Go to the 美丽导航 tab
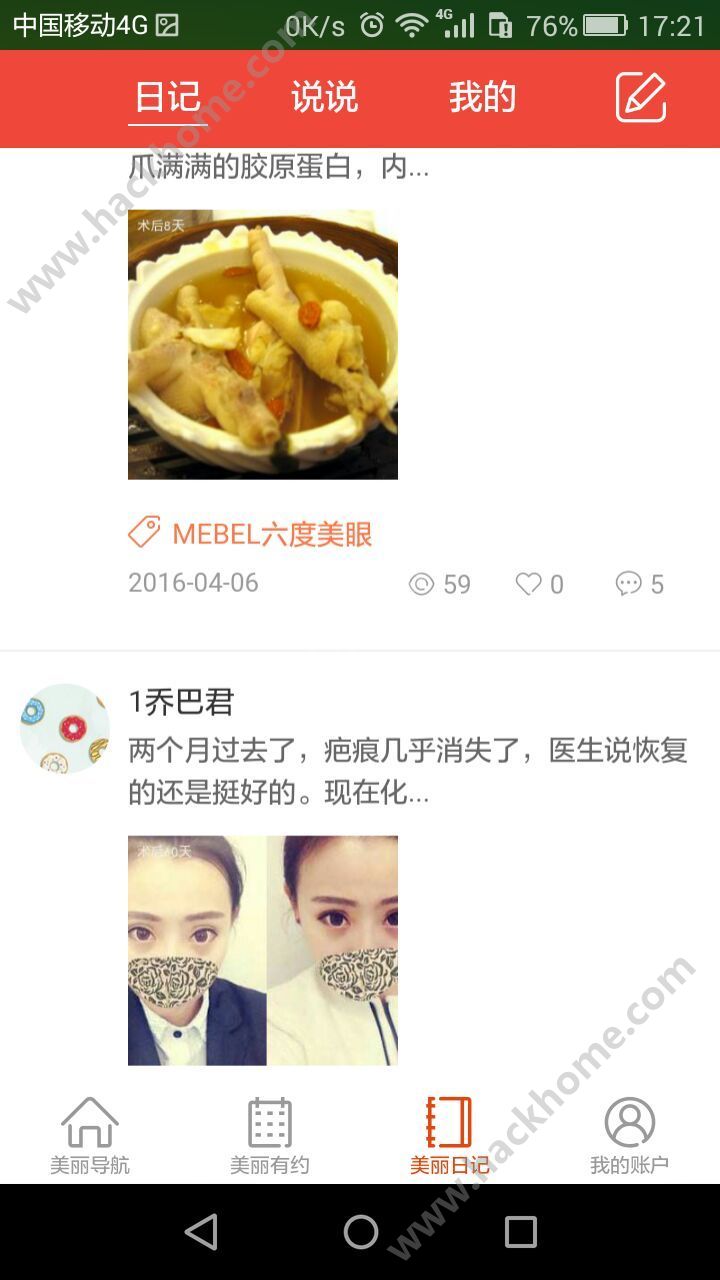720x1280 pixels. click(90, 1136)
